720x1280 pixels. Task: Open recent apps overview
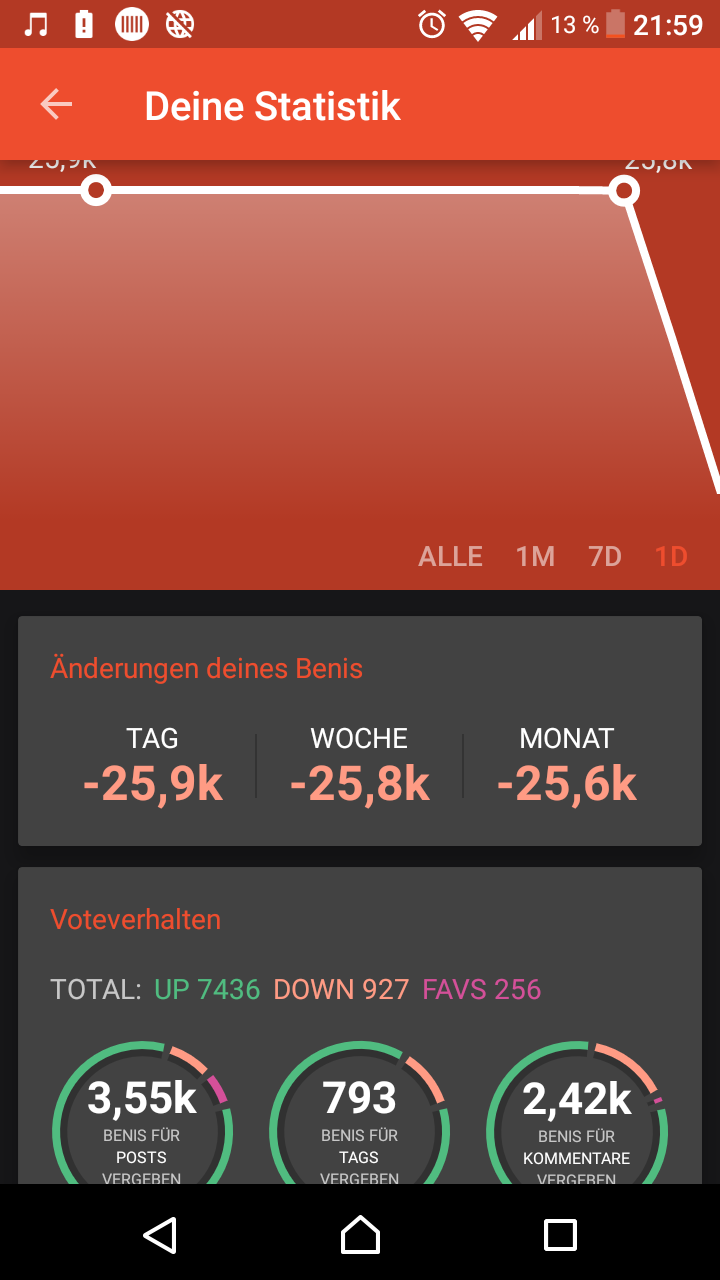pyautogui.click(x=560, y=1234)
